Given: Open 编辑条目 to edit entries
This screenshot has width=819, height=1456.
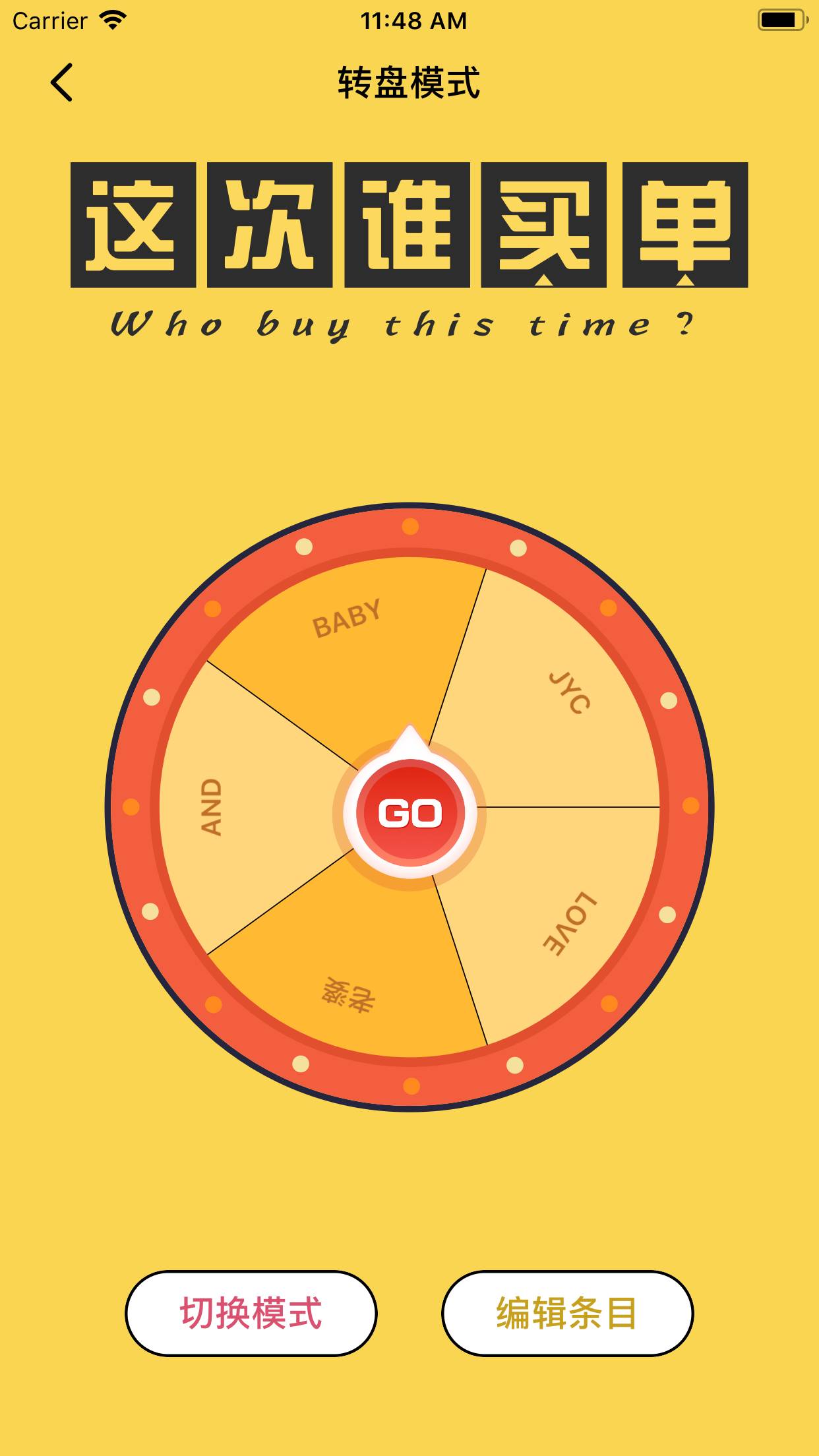Looking at the screenshot, I should (x=567, y=1313).
